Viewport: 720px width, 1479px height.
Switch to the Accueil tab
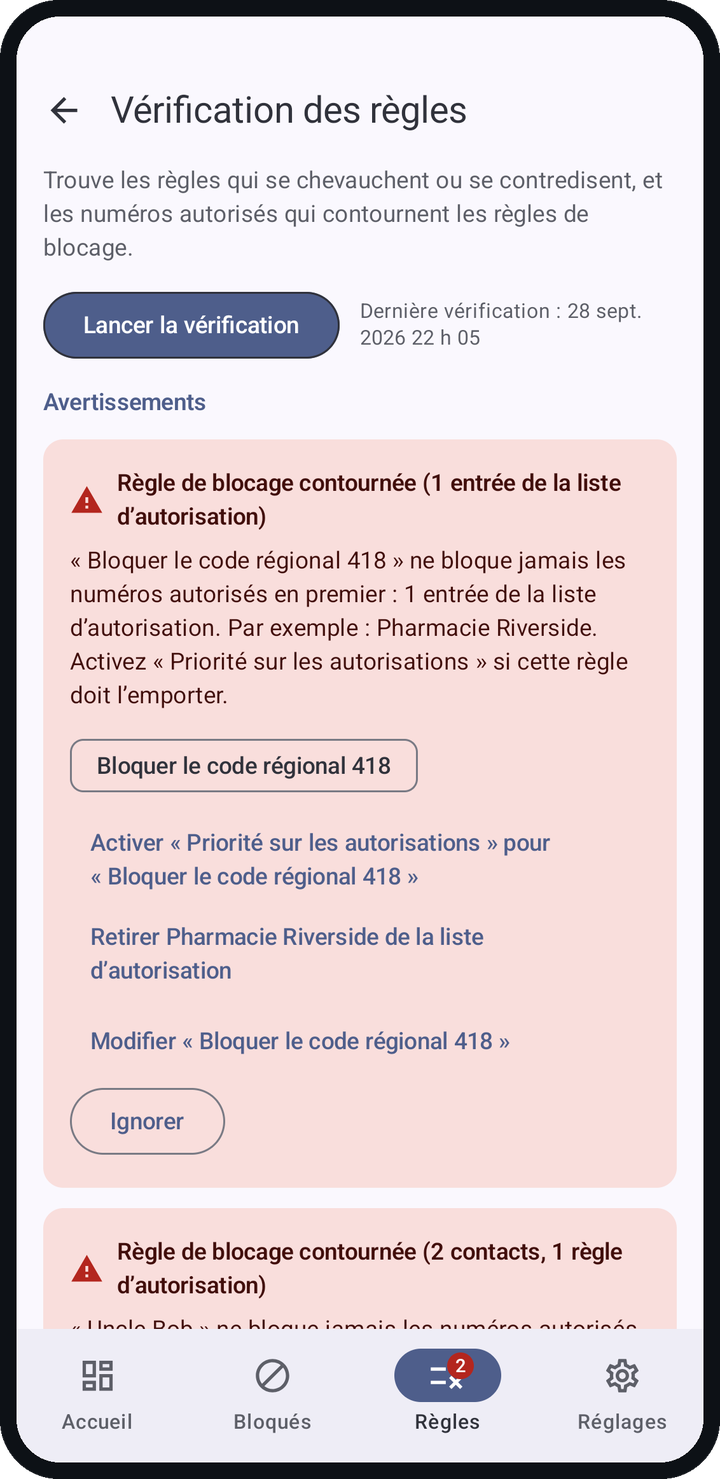tap(97, 1395)
